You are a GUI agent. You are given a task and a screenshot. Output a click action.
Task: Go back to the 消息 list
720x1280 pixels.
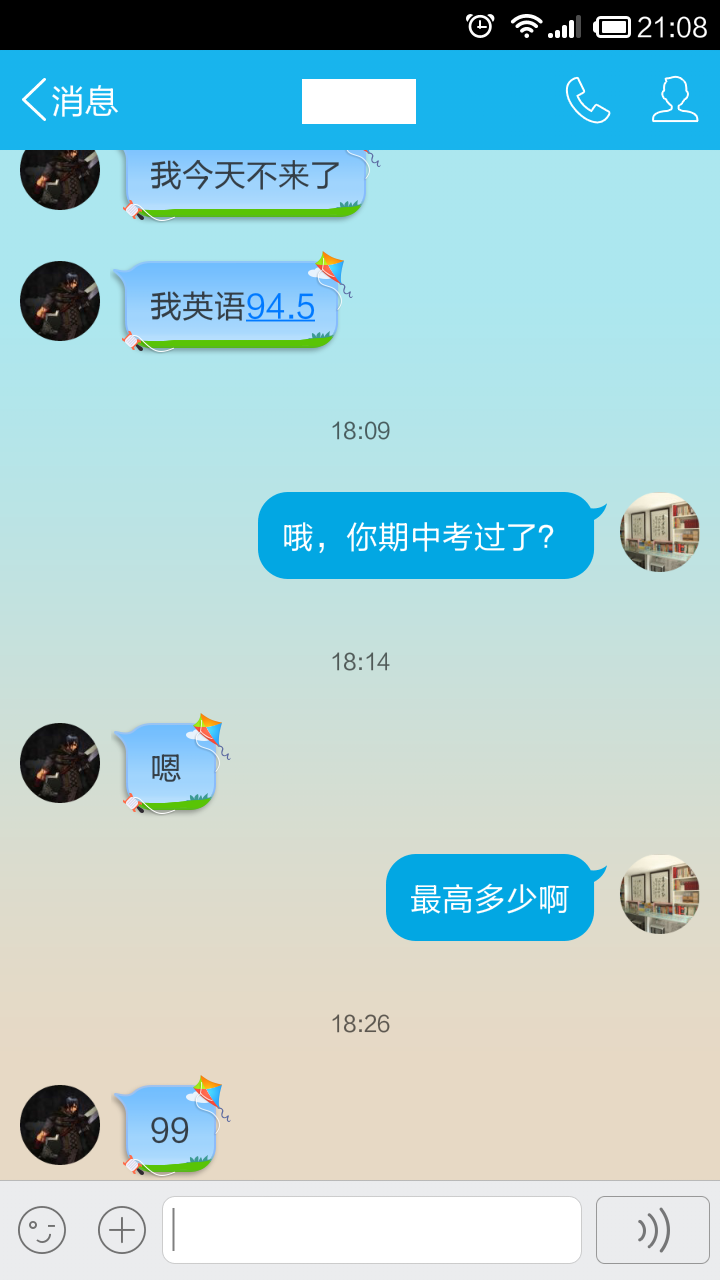point(70,100)
